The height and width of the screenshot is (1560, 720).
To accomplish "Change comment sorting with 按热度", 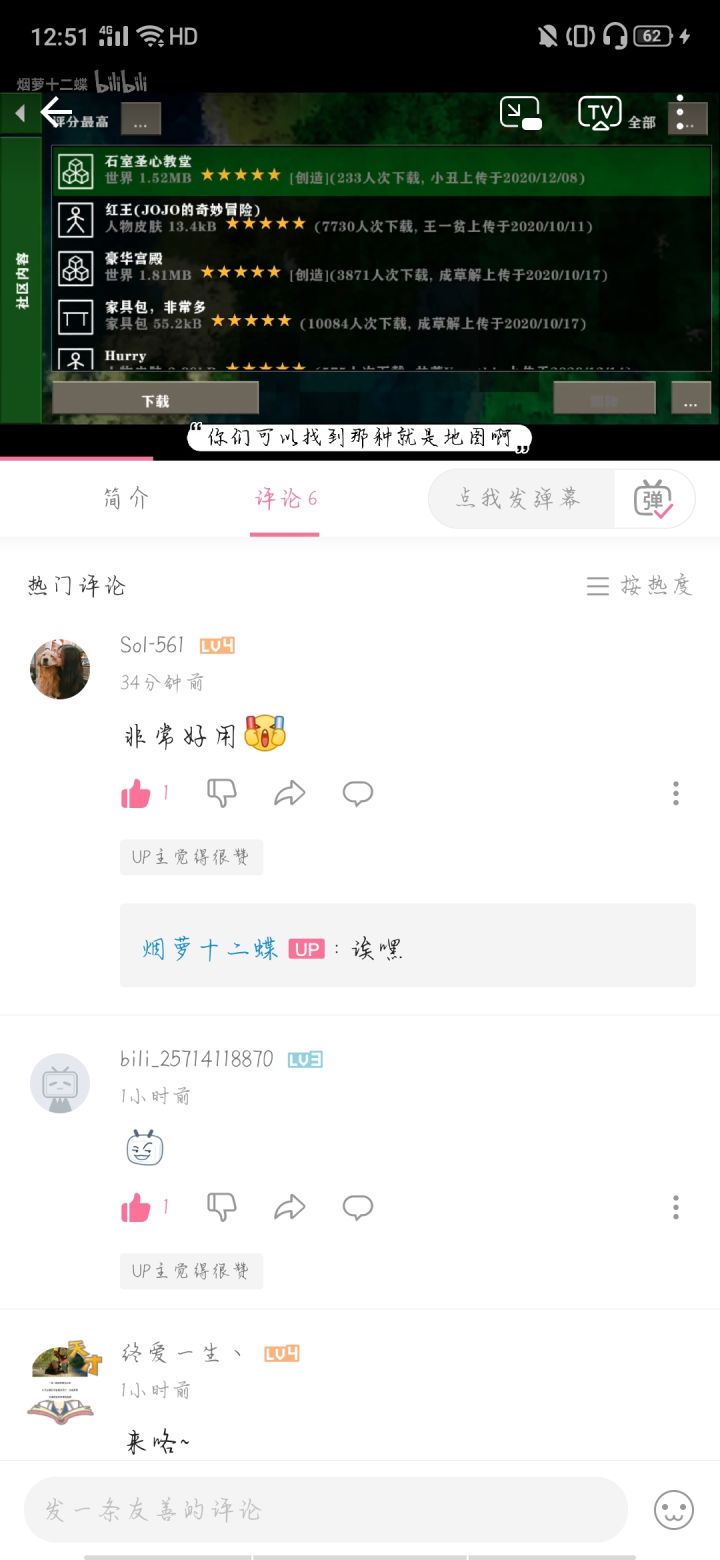I will pos(640,586).
